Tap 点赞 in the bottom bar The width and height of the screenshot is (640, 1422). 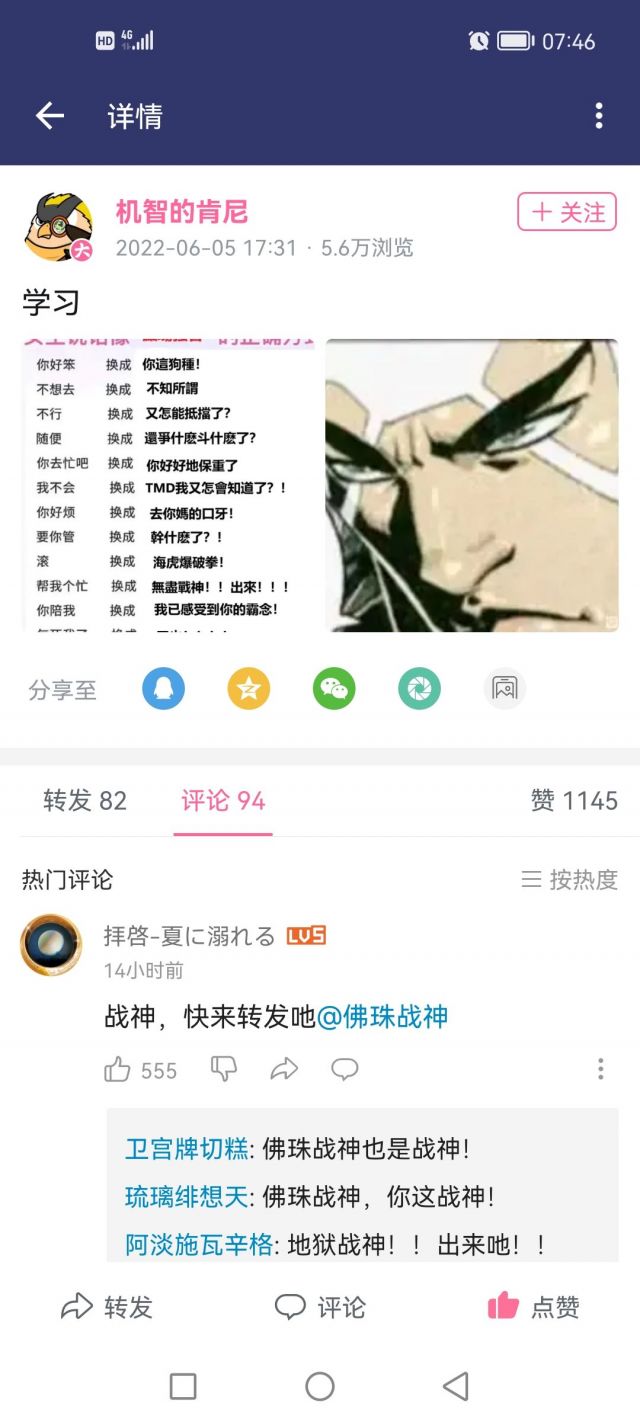[x=533, y=1307]
